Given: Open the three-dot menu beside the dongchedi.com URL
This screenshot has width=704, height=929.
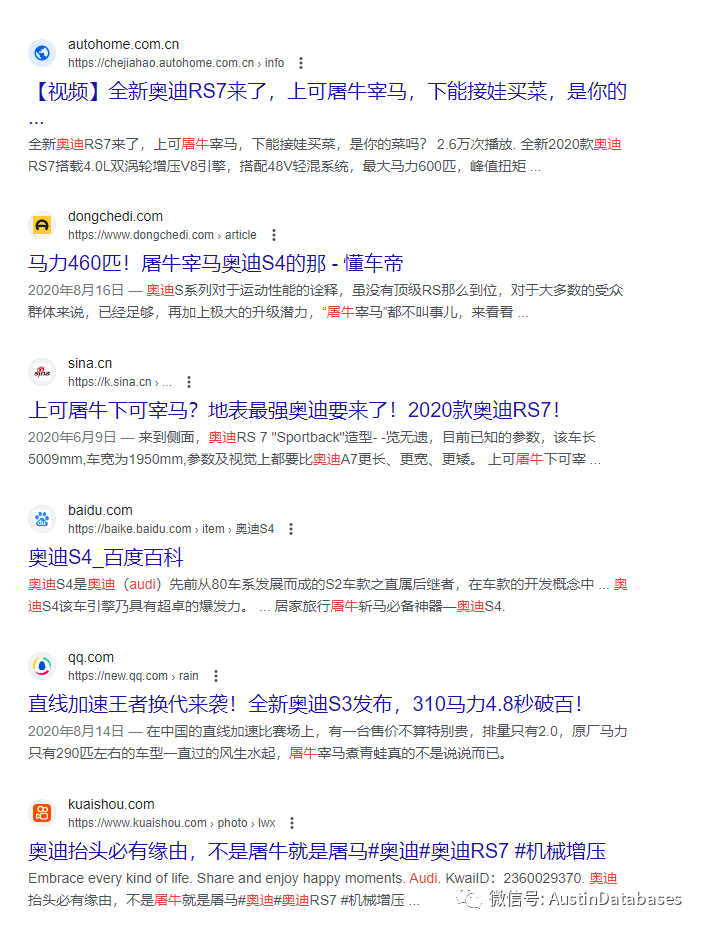Looking at the screenshot, I should 273,235.
